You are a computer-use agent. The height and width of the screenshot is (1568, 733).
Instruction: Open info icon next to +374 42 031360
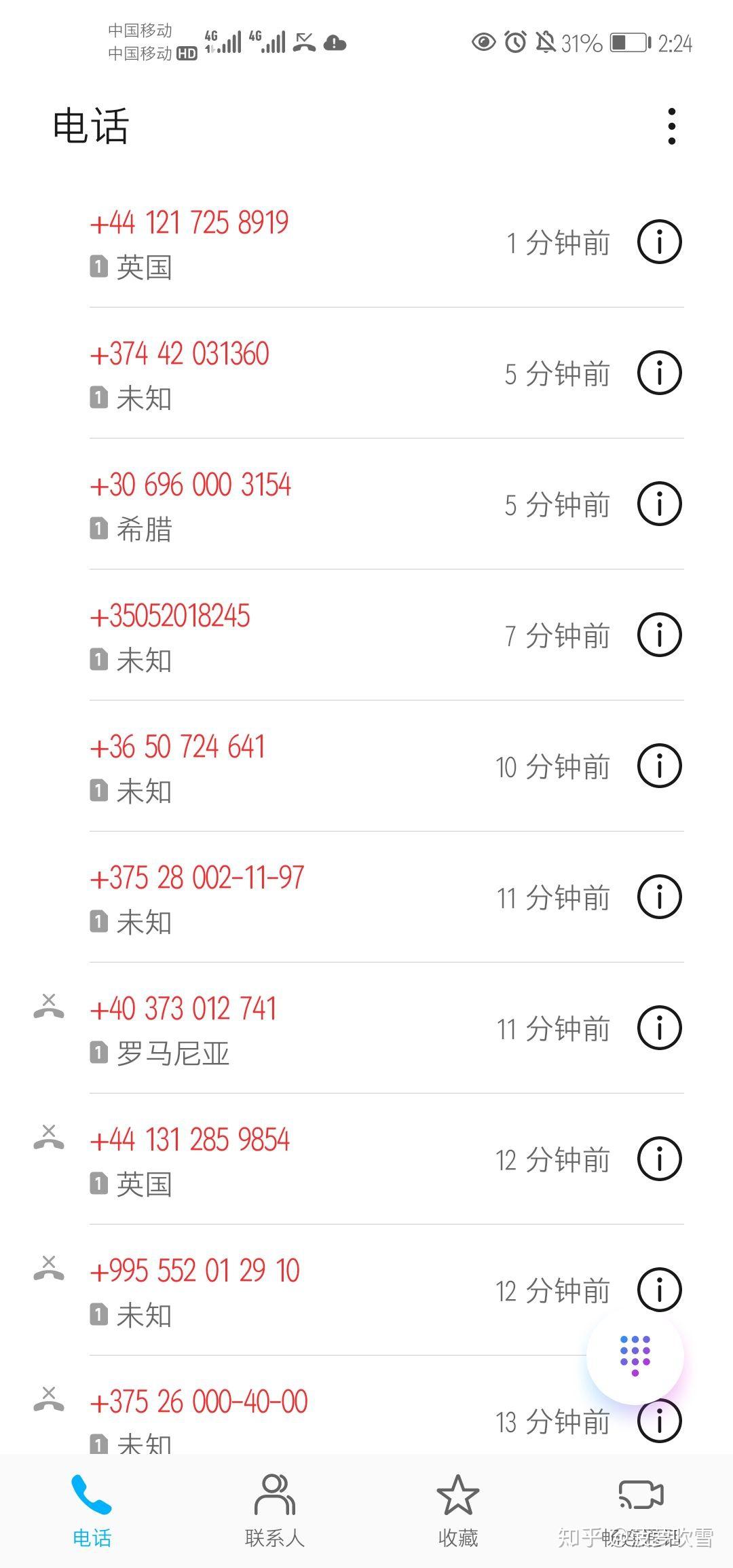[658, 372]
